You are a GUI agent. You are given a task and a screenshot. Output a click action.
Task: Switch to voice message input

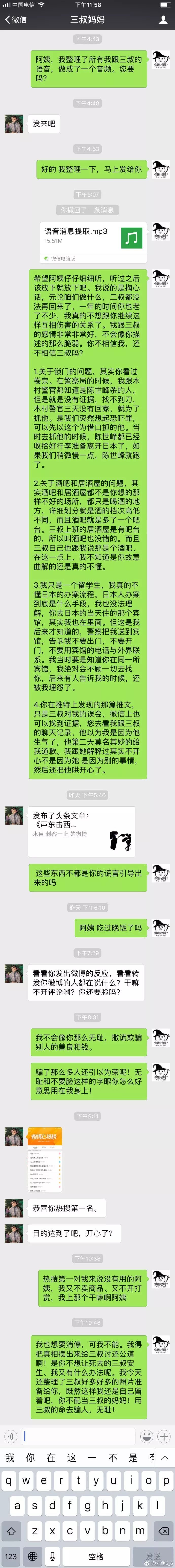tap(10, 1436)
